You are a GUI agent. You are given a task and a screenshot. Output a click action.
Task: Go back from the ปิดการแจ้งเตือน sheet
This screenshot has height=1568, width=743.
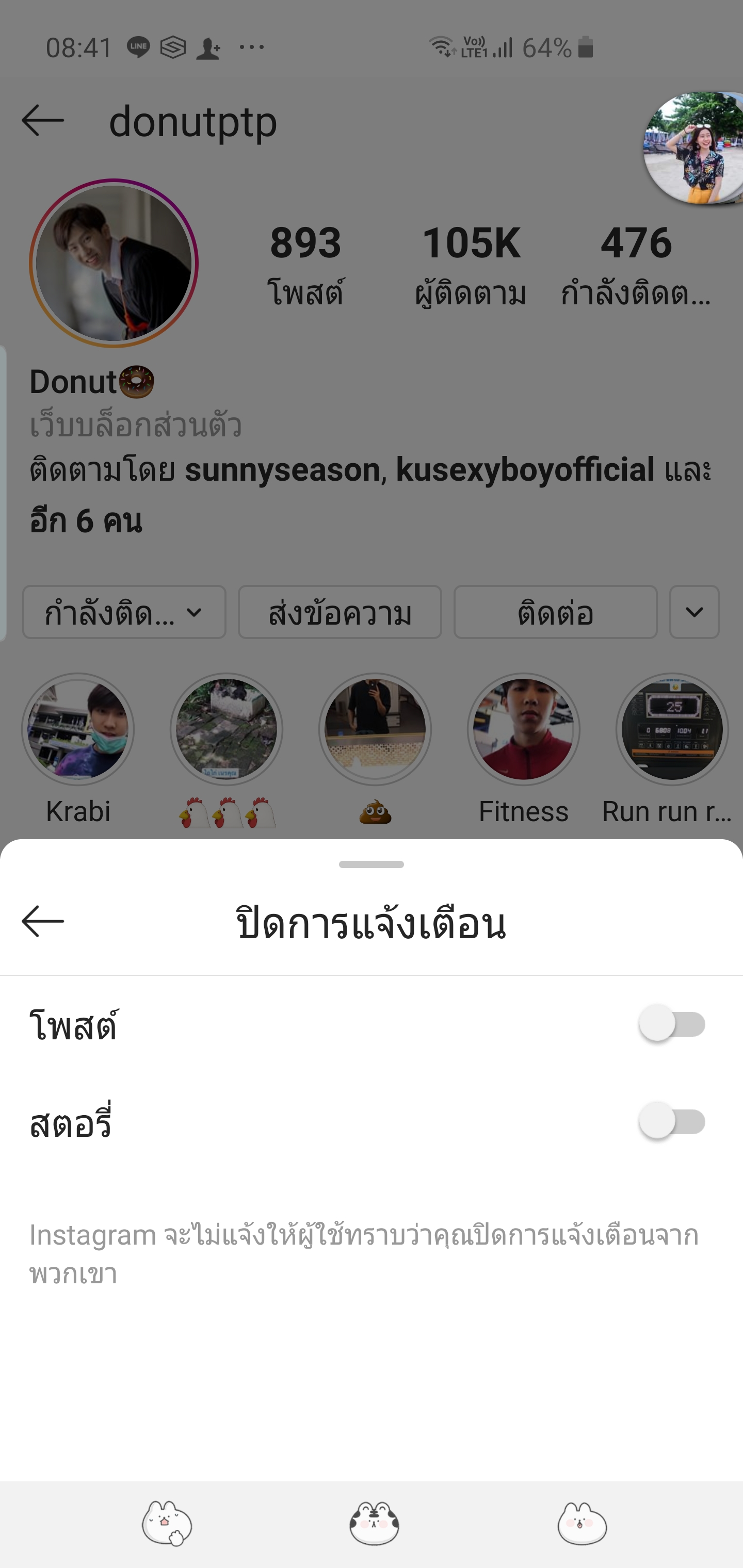click(x=43, y=922)
